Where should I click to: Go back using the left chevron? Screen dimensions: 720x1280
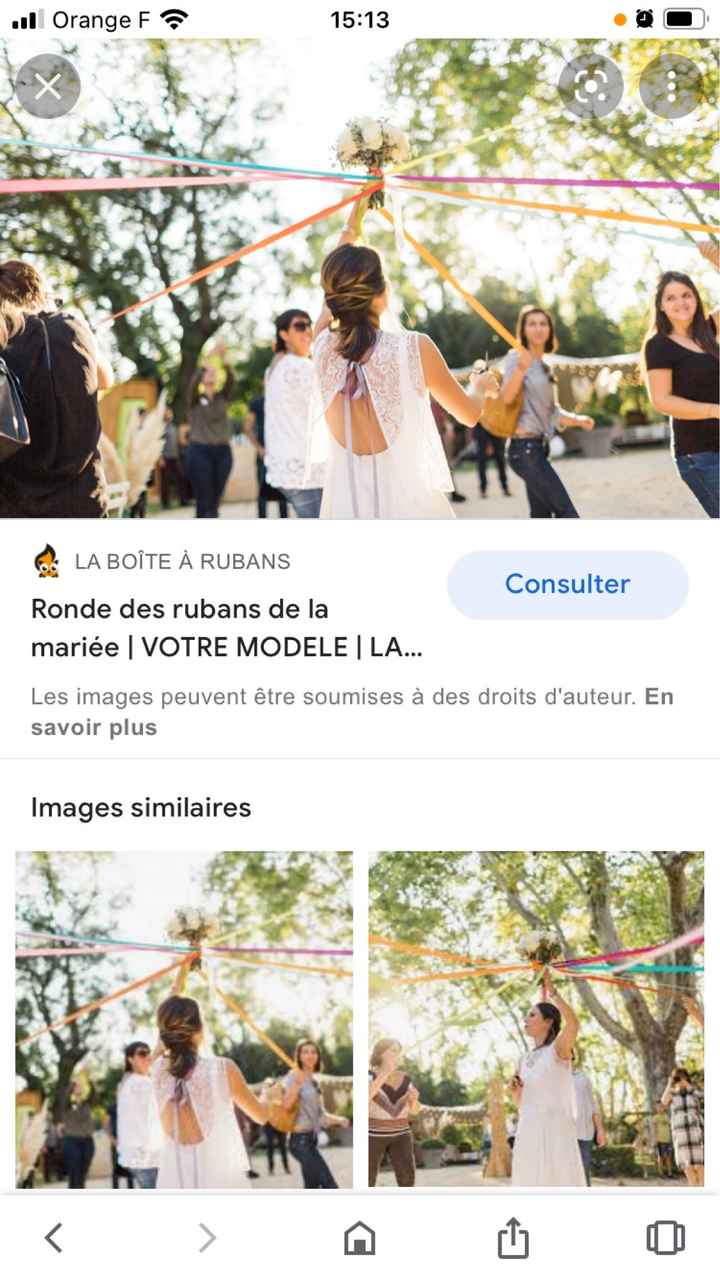(x=52, y=1238)
